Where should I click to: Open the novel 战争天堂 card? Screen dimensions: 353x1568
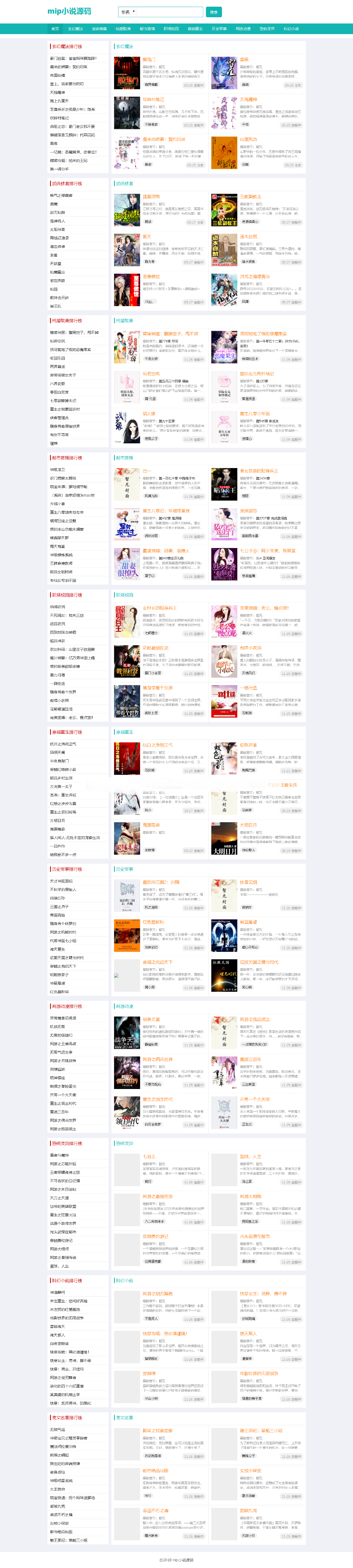[151, 1019]
